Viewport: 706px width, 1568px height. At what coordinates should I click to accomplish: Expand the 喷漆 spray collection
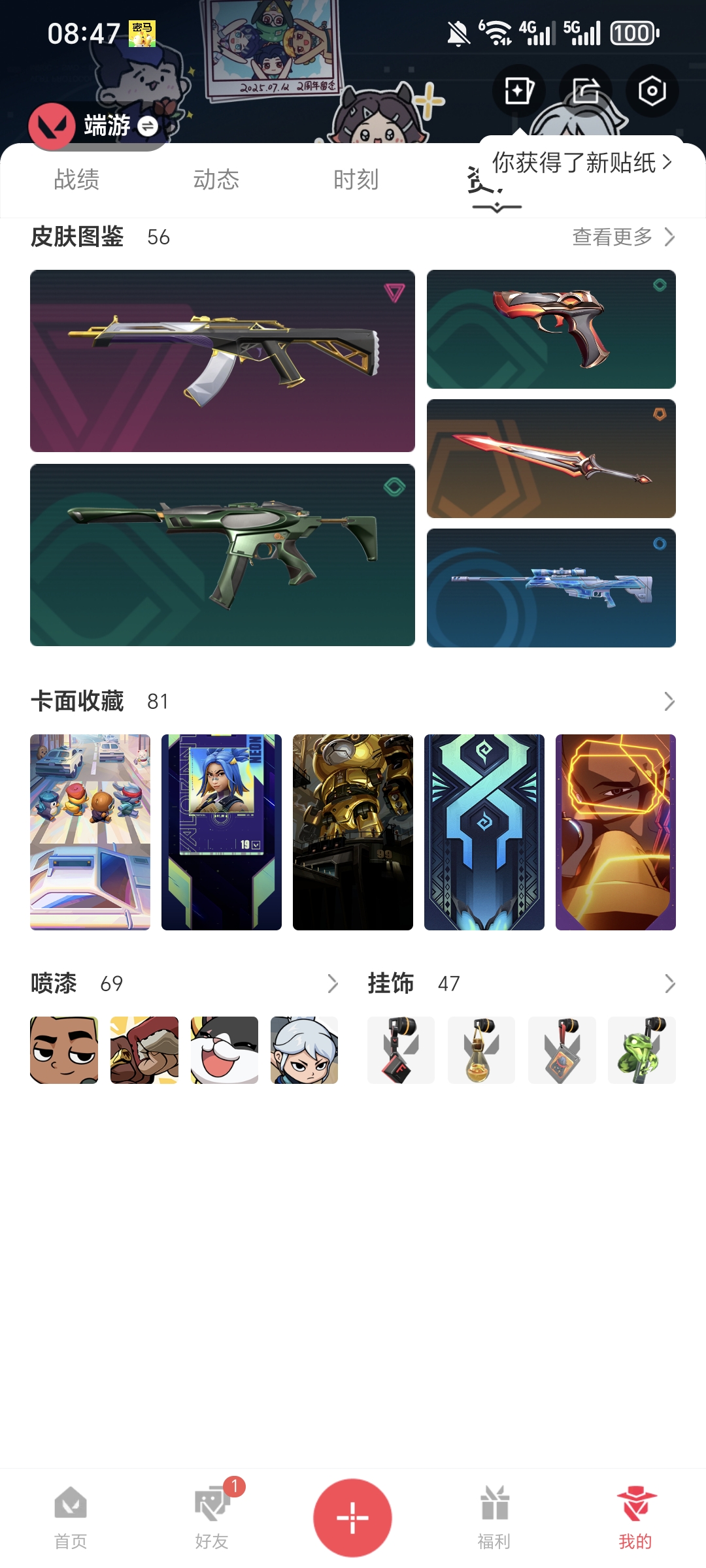point(332,983)
